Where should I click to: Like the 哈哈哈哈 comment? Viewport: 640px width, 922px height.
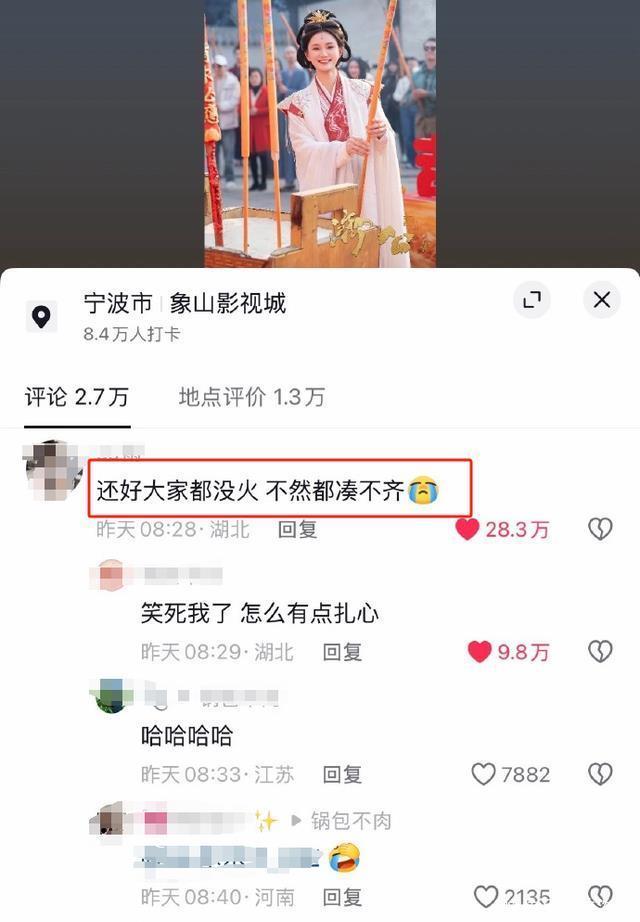[484, 774]
